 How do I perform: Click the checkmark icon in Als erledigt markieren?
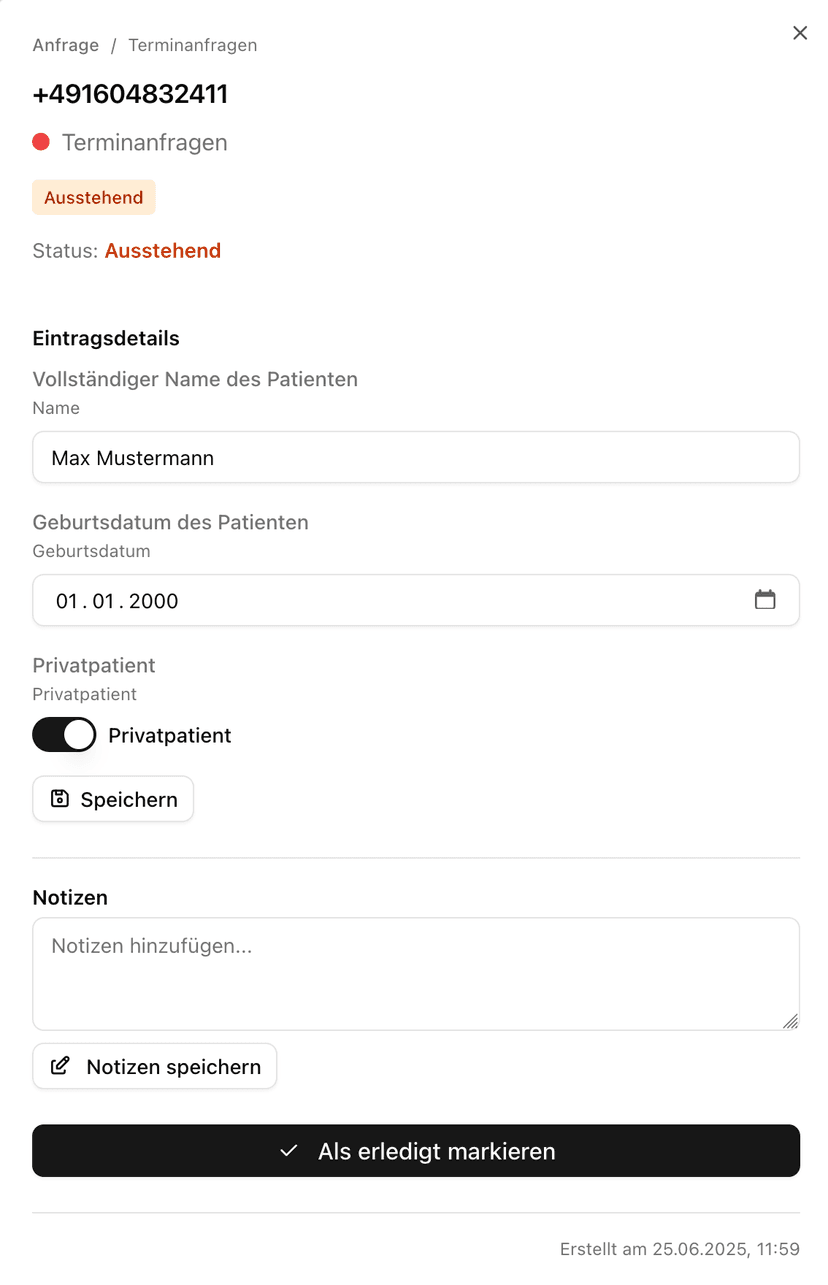click(x=289, y=1151)
